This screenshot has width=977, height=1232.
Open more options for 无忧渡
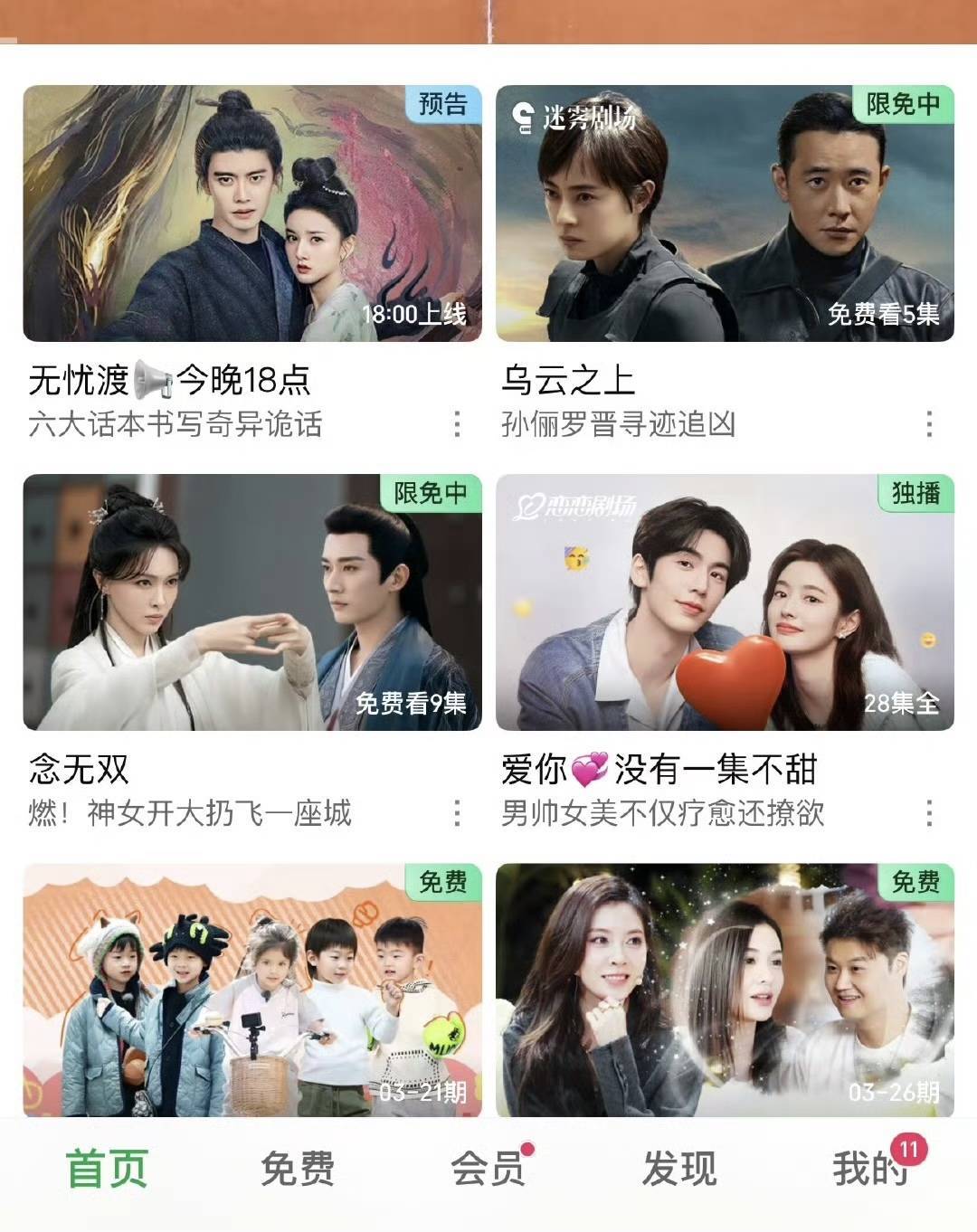pyautogui.click(x=457, y=424)
